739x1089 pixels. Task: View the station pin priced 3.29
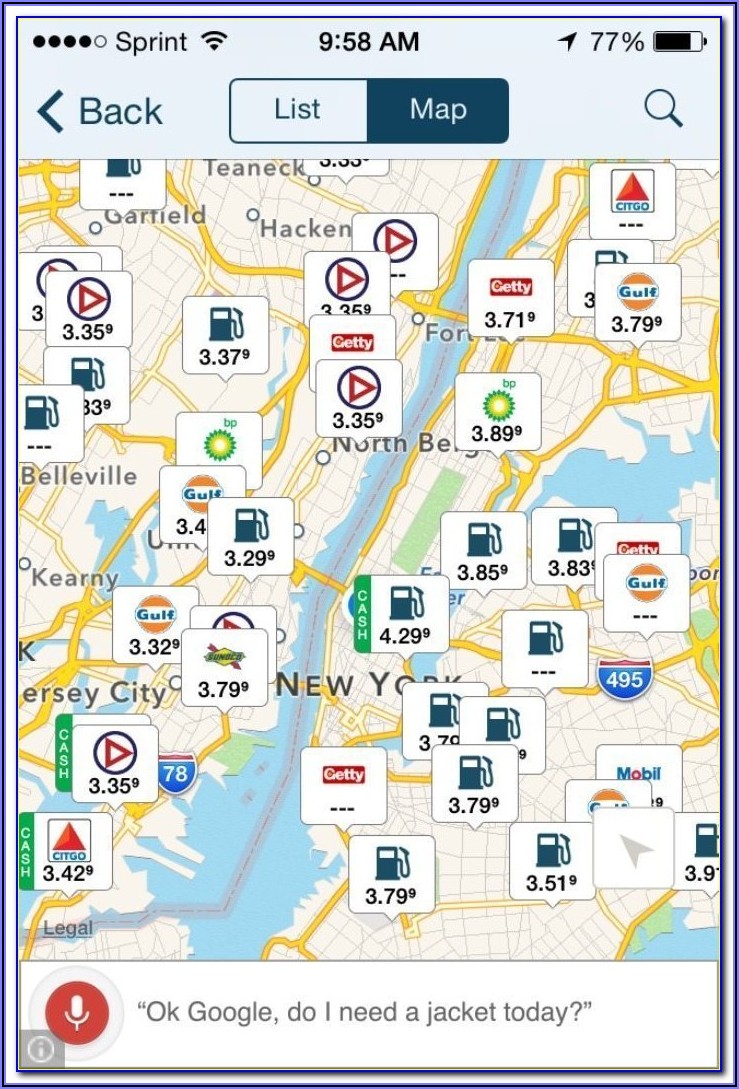coord(250,536)
